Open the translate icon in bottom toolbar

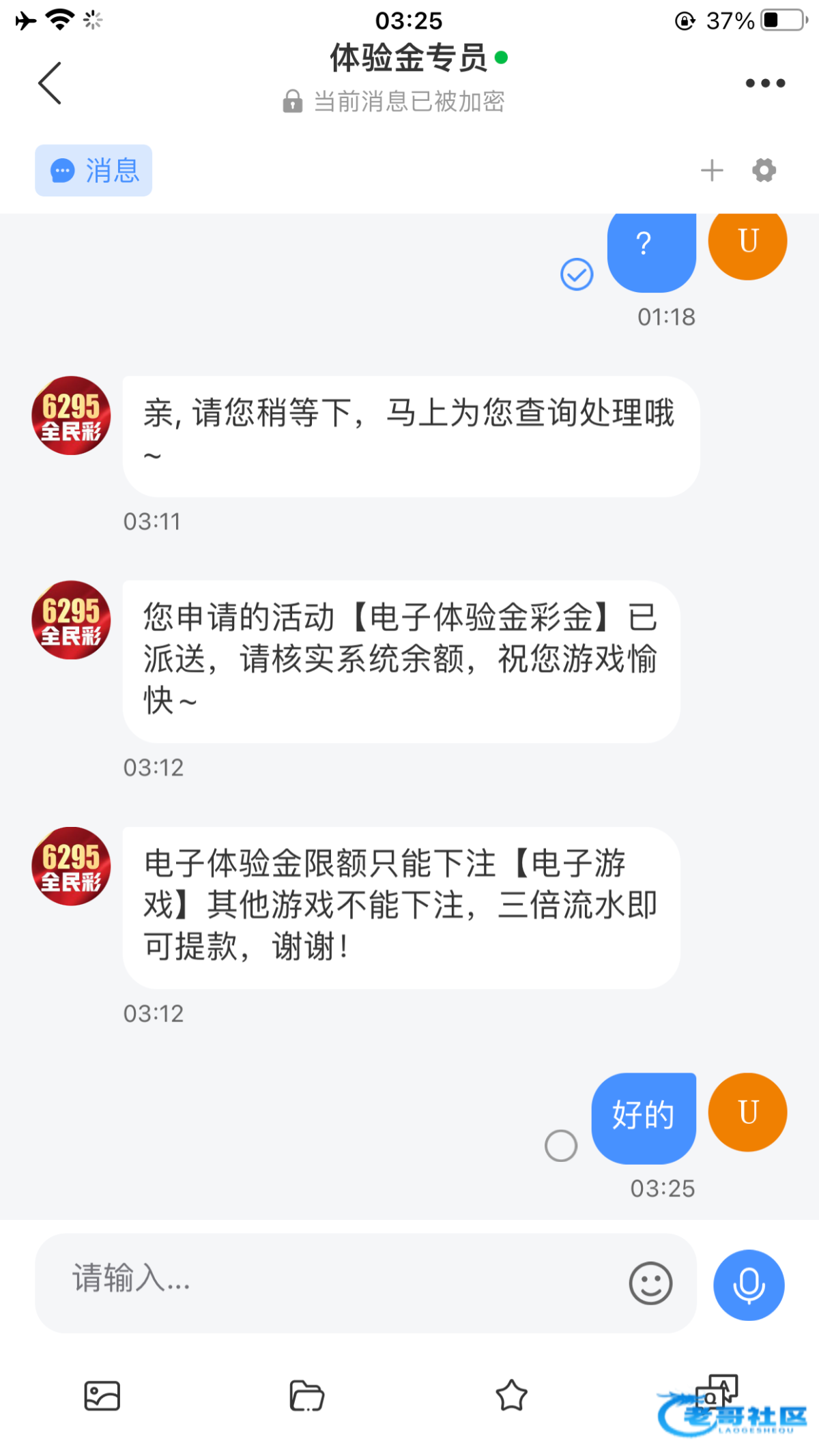coord(716,1392)
